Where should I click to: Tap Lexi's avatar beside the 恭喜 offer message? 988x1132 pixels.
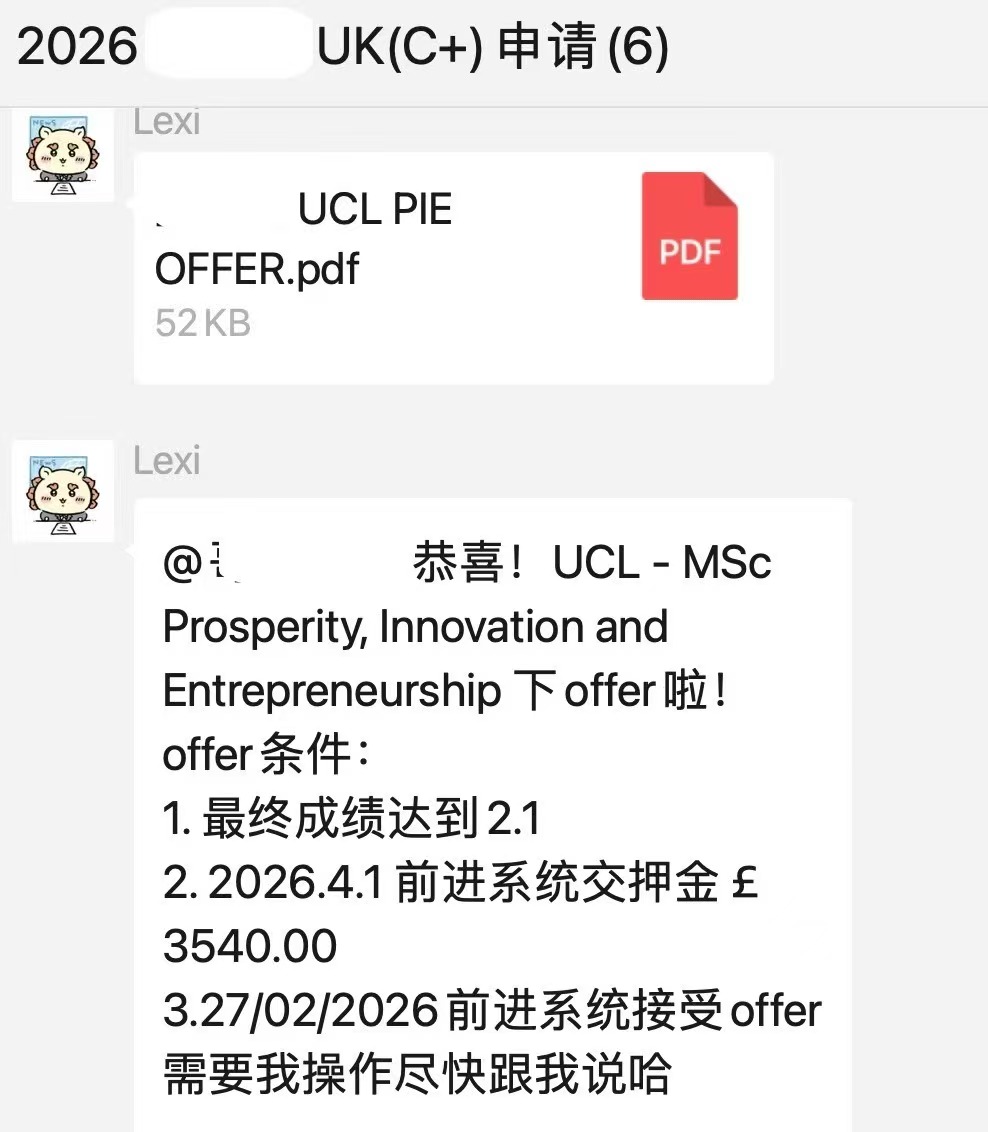62,491
